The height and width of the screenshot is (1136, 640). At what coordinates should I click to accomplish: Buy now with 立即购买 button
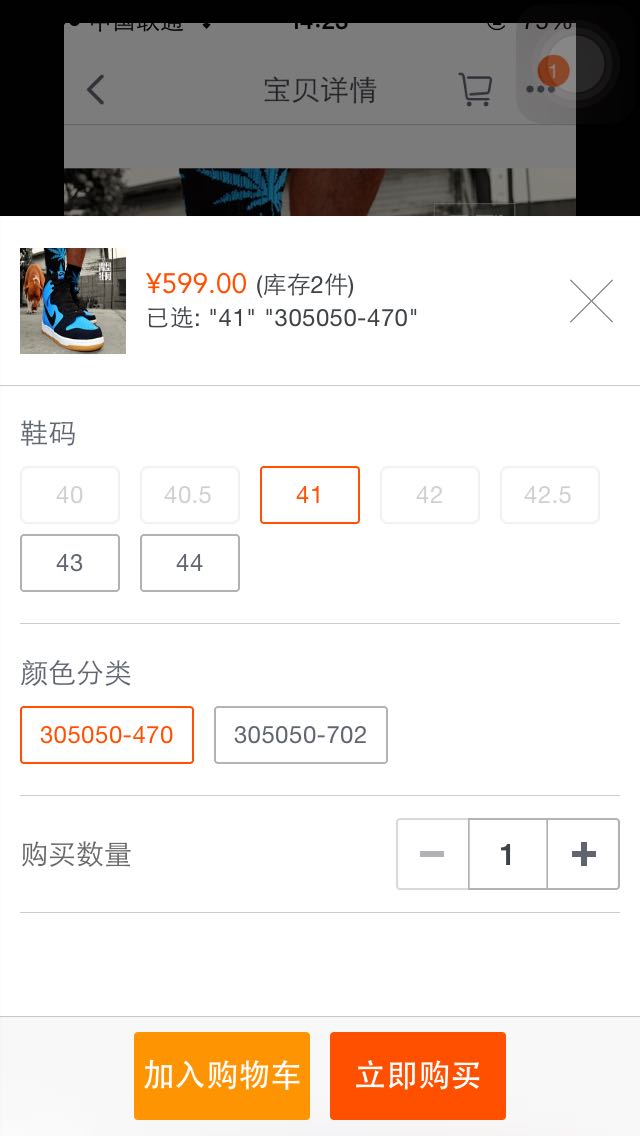click(x=418, y=1076)
